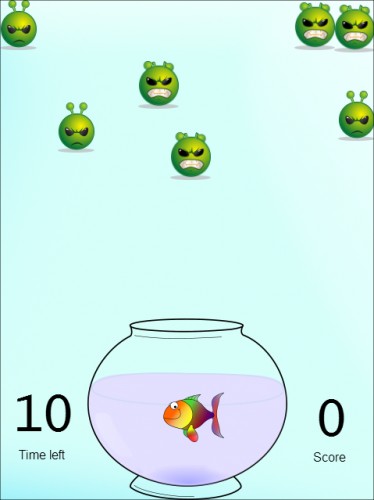
Task: Catch the frowning alien cut off by the left edge
Action: coord(18,25)
